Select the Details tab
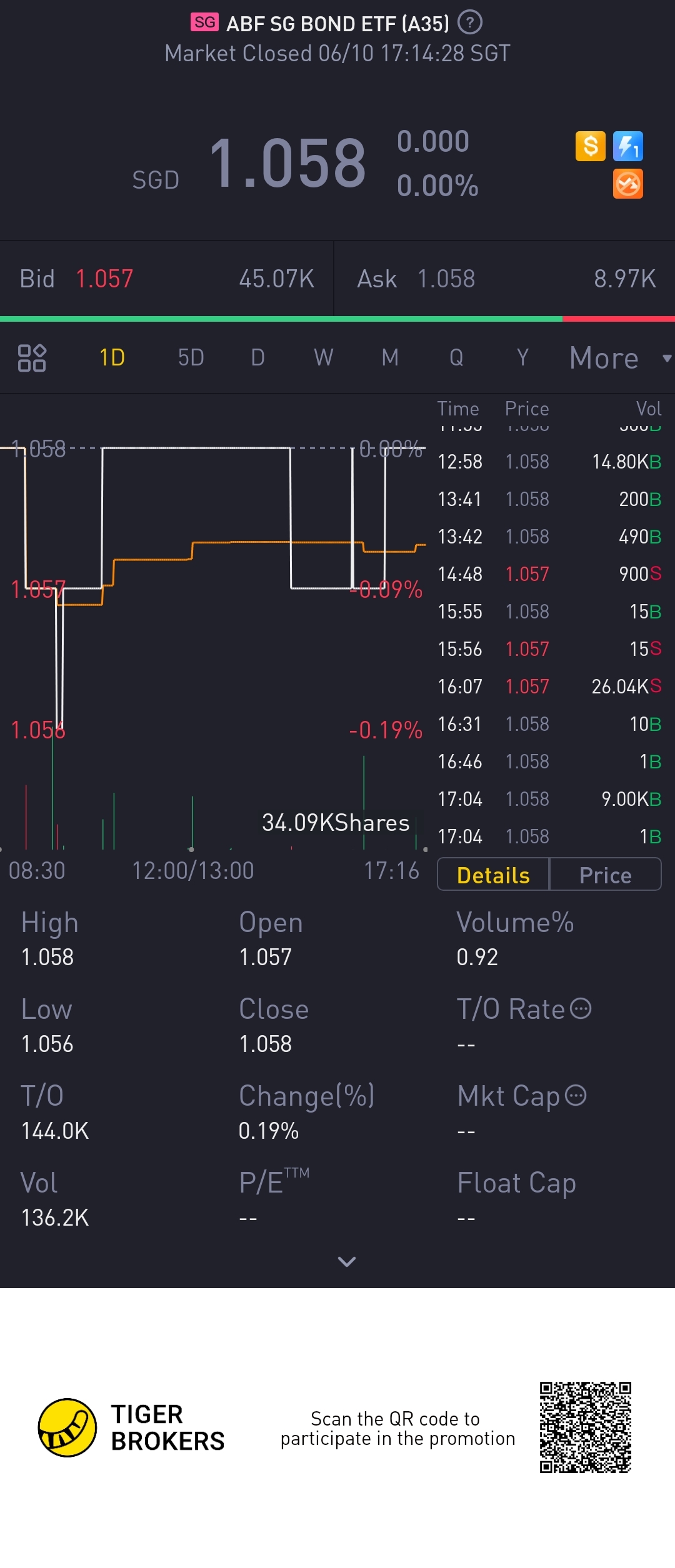 493,875
